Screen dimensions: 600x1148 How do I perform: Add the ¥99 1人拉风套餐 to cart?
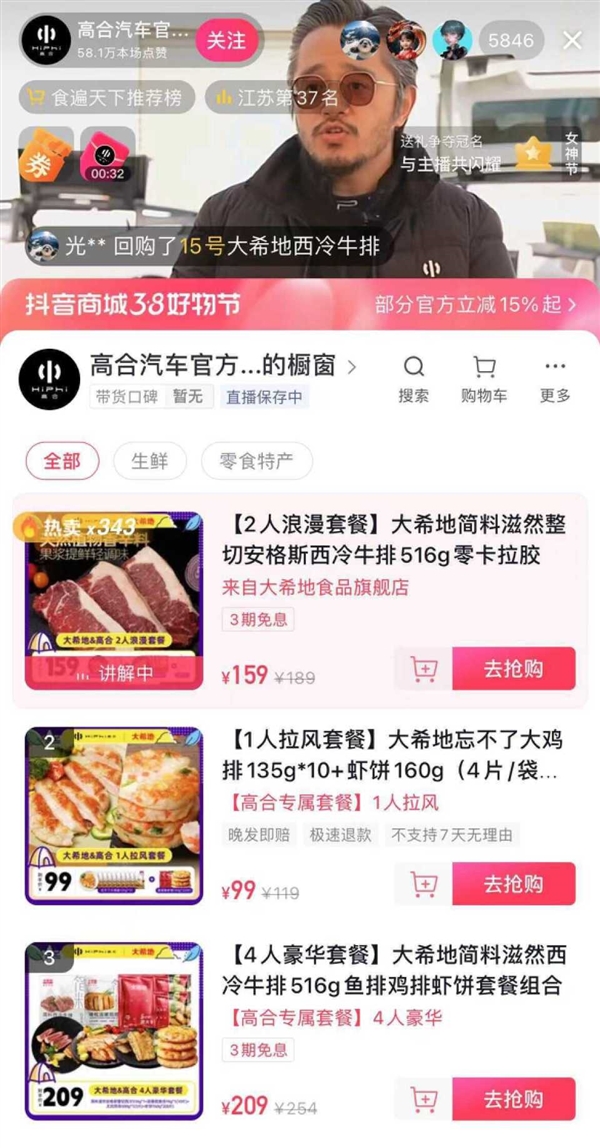tap(423, 884)
